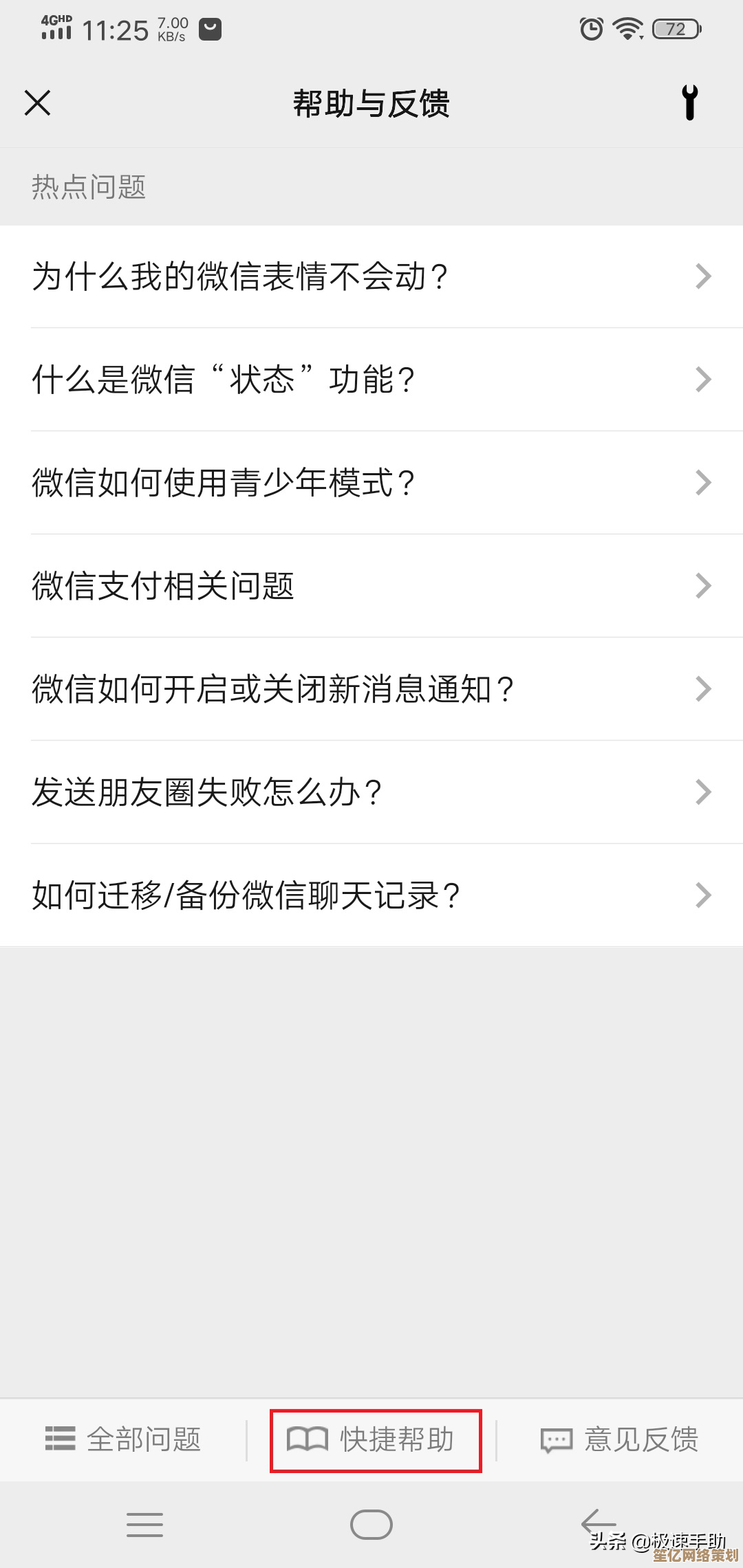
Task: Open 什么是微信“状态”功能？
Action: (371, 380)
